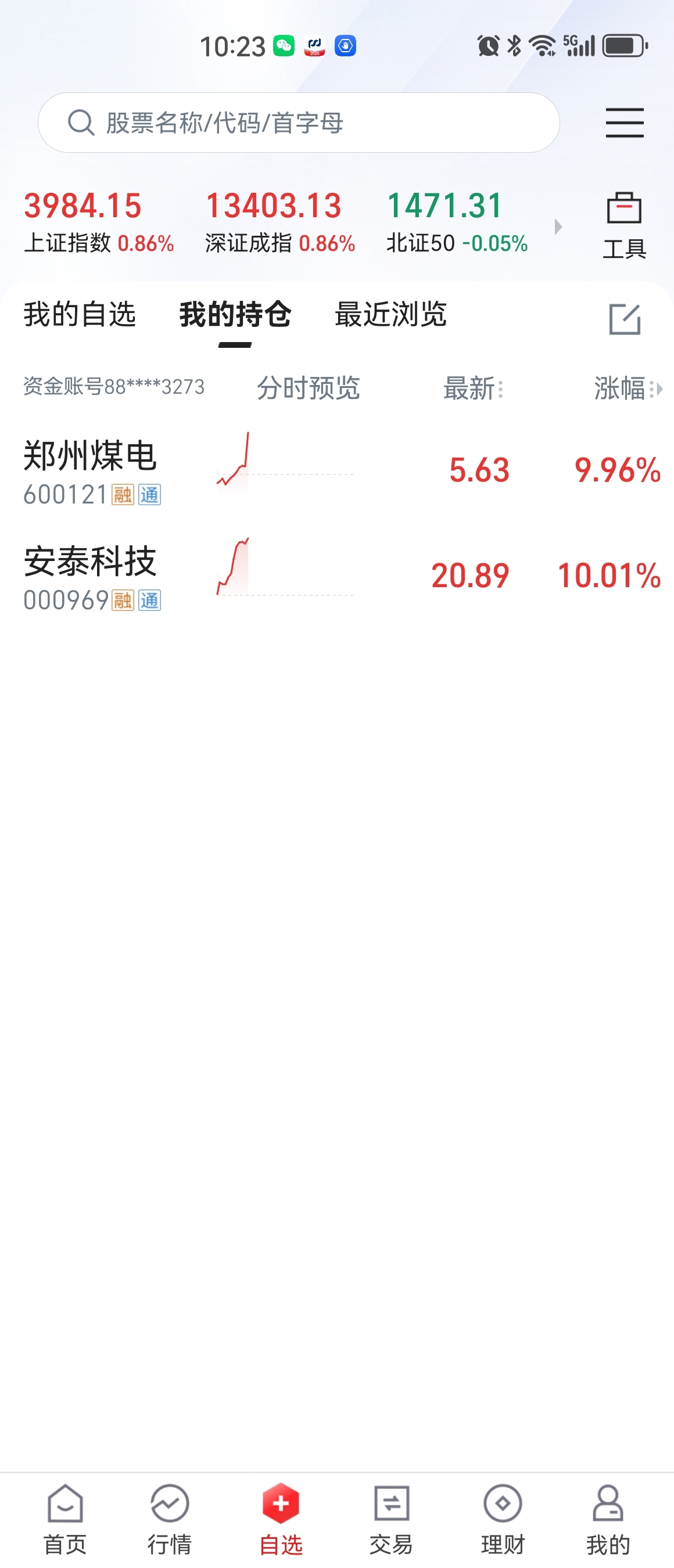Select the 自选 tab
The width and height of the screenshot is (674, 1568).
[281, 1518]
